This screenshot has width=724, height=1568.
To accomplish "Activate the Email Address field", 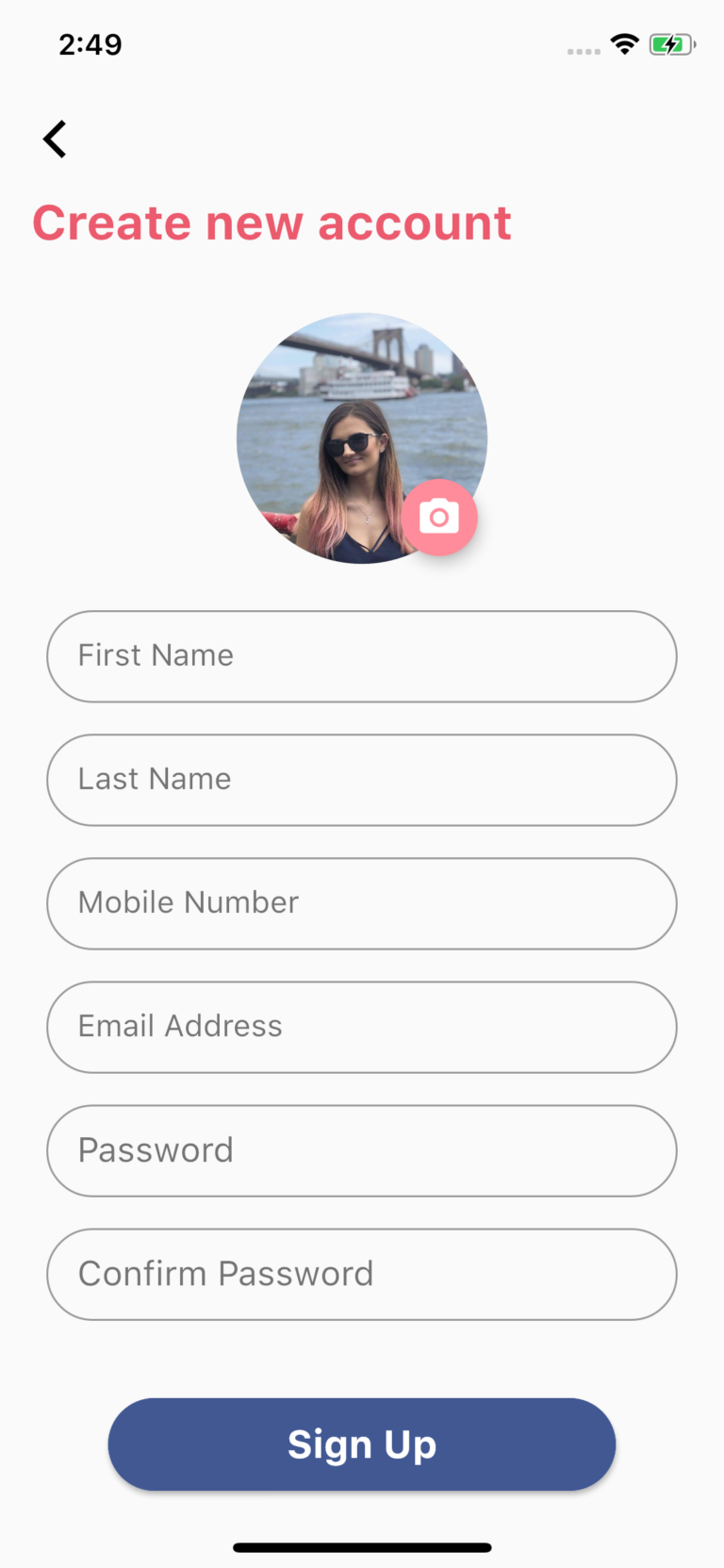I will pos(362,1027).
